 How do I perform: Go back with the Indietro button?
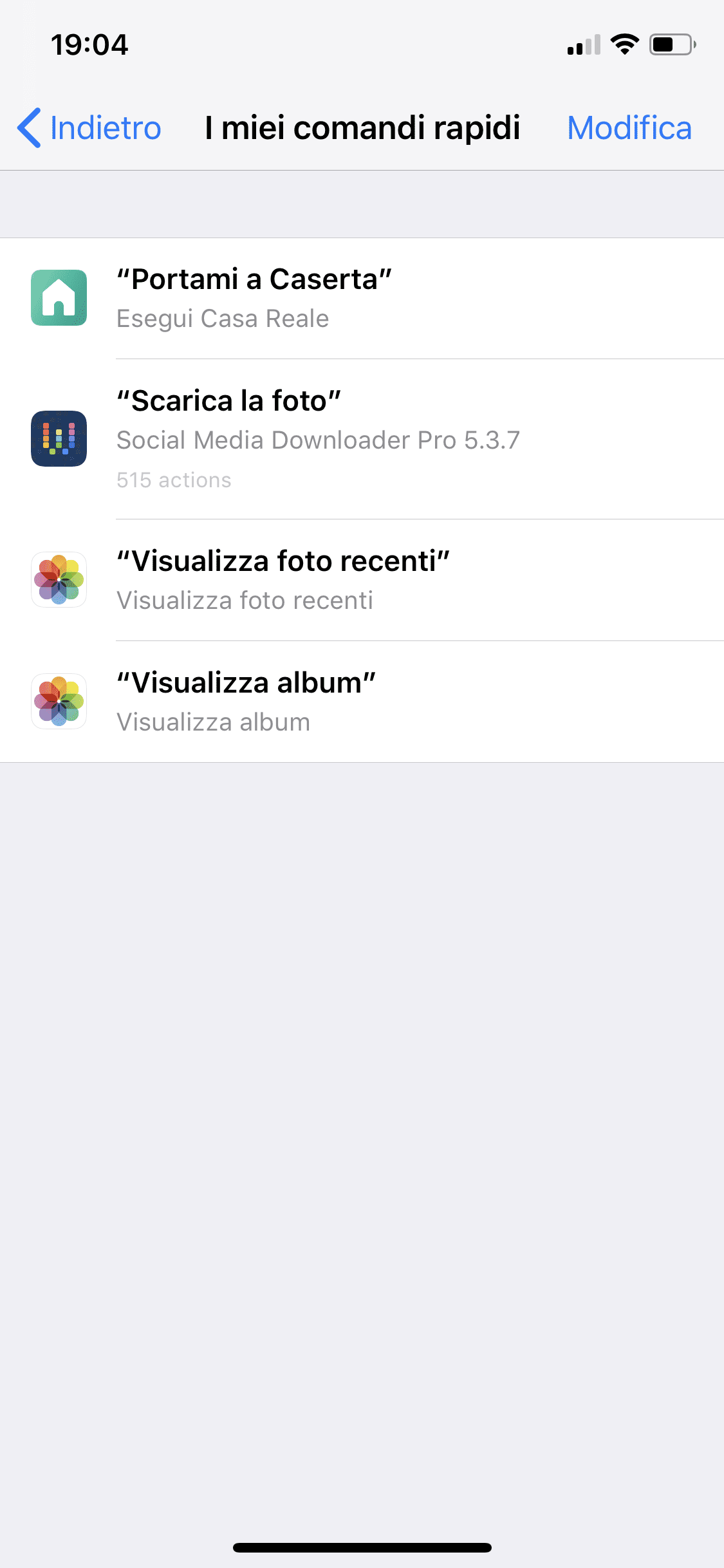(x=89, y=127)
